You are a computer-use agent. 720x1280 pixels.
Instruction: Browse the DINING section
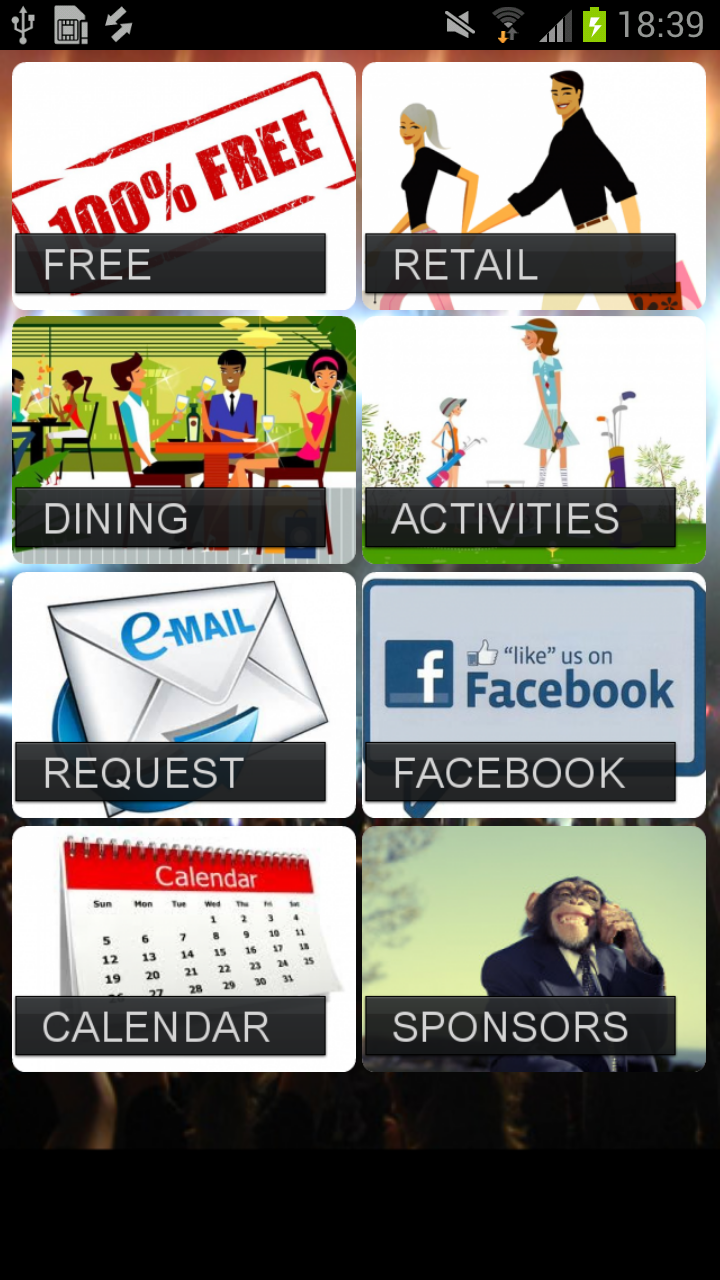[184, 440]
